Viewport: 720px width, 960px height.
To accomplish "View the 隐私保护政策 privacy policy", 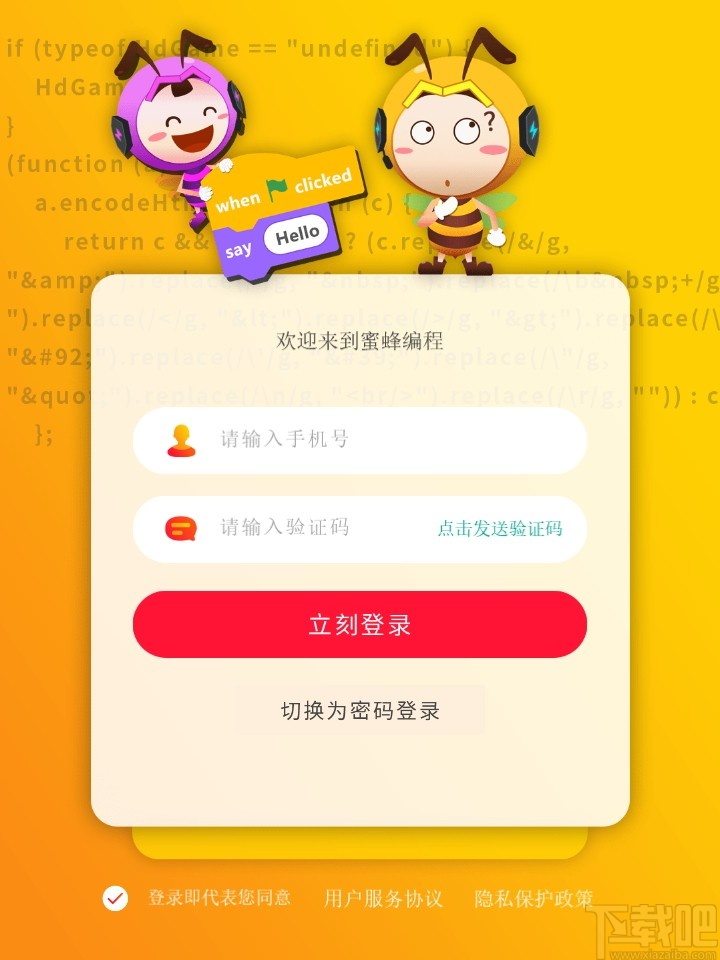I will [x=533, y=898].
